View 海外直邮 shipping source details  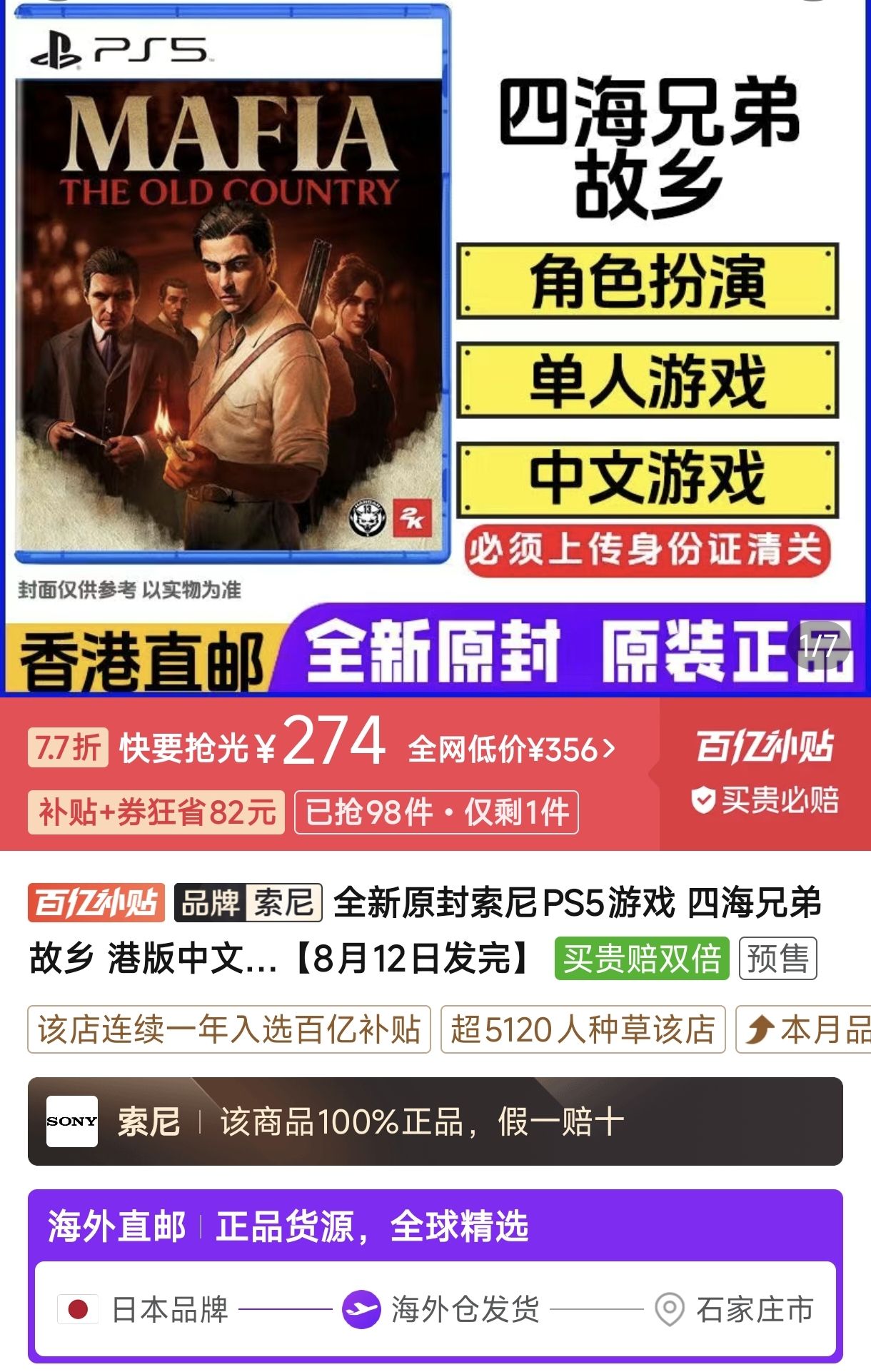pyautogui.click(x=435, y=1274)
